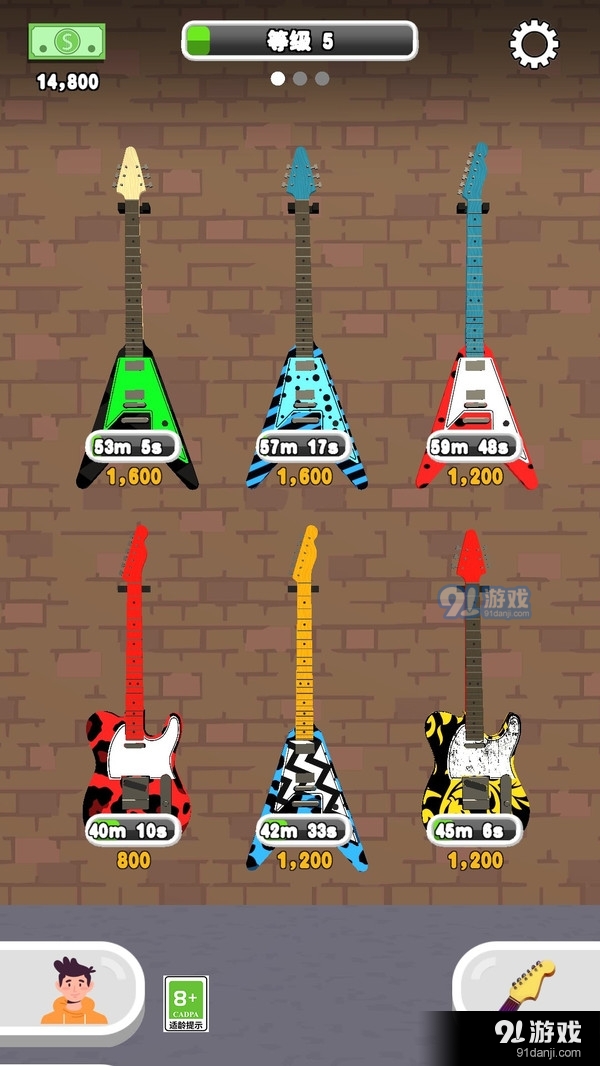View the 8+ CADPA age rating notice
Viewport: 600px width, 1066px height.
[186, 1003]
